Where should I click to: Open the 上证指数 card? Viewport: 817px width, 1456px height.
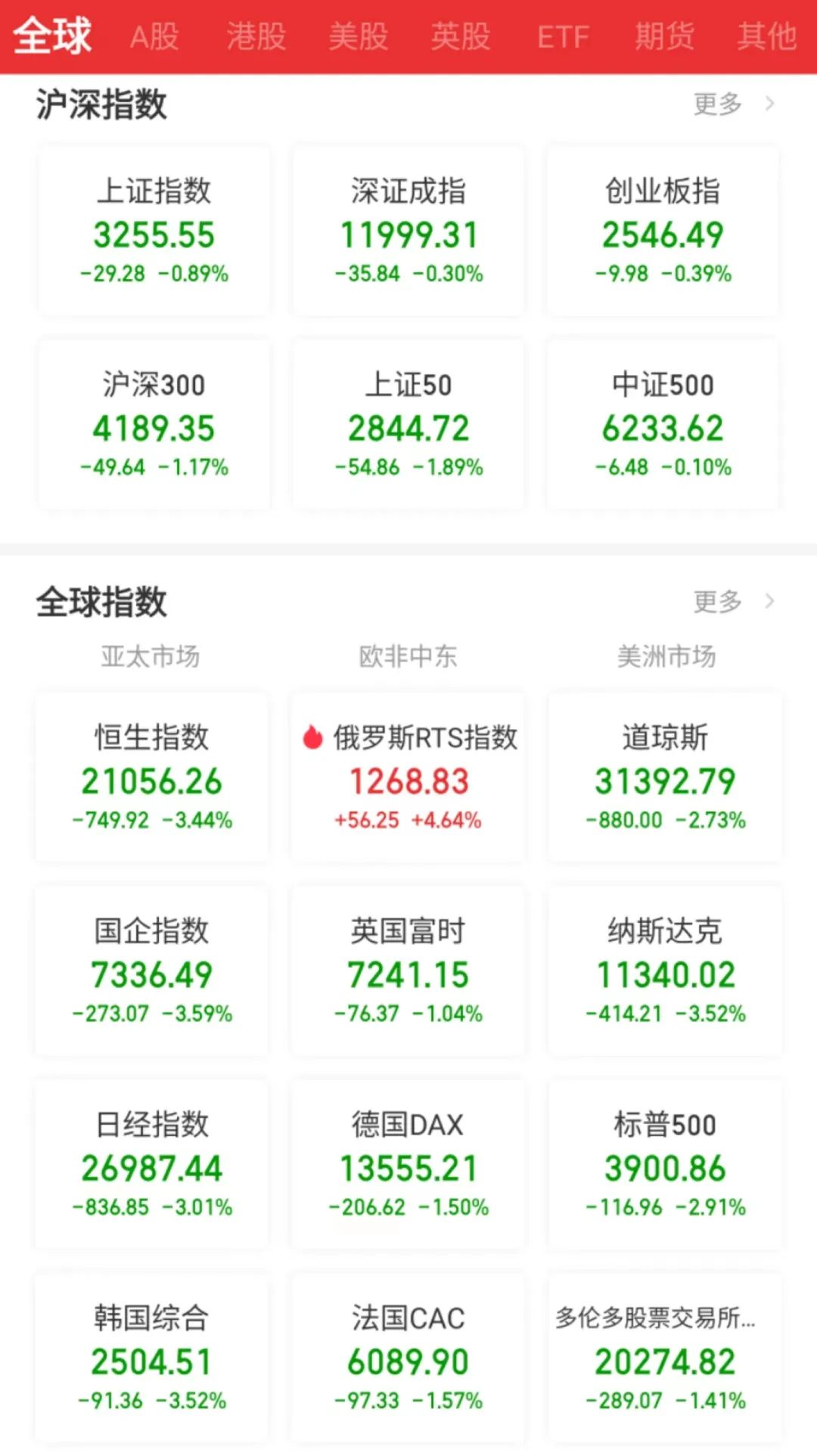click(x=154, y=231)
